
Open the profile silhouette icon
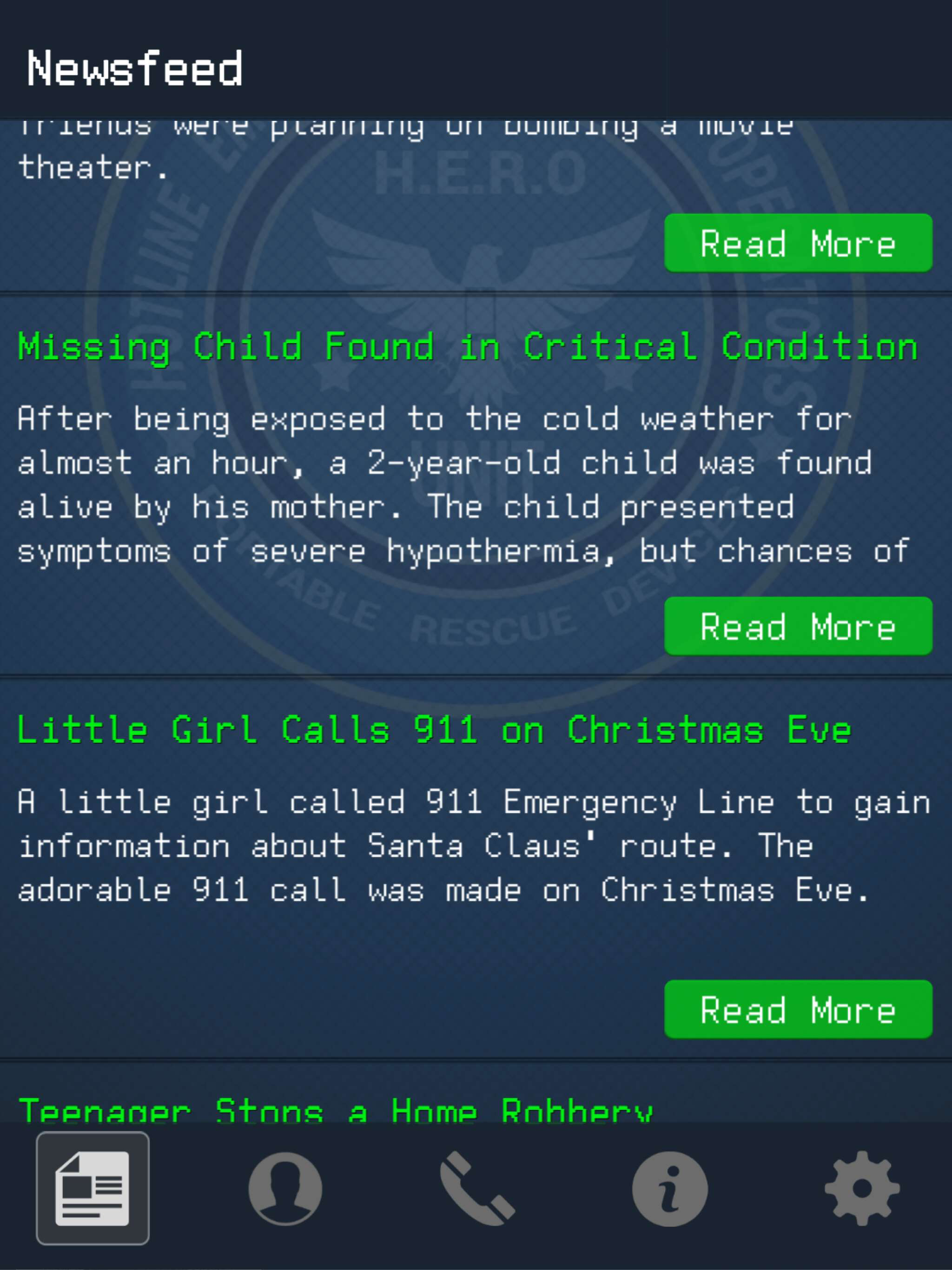[x=285, y=1189]
